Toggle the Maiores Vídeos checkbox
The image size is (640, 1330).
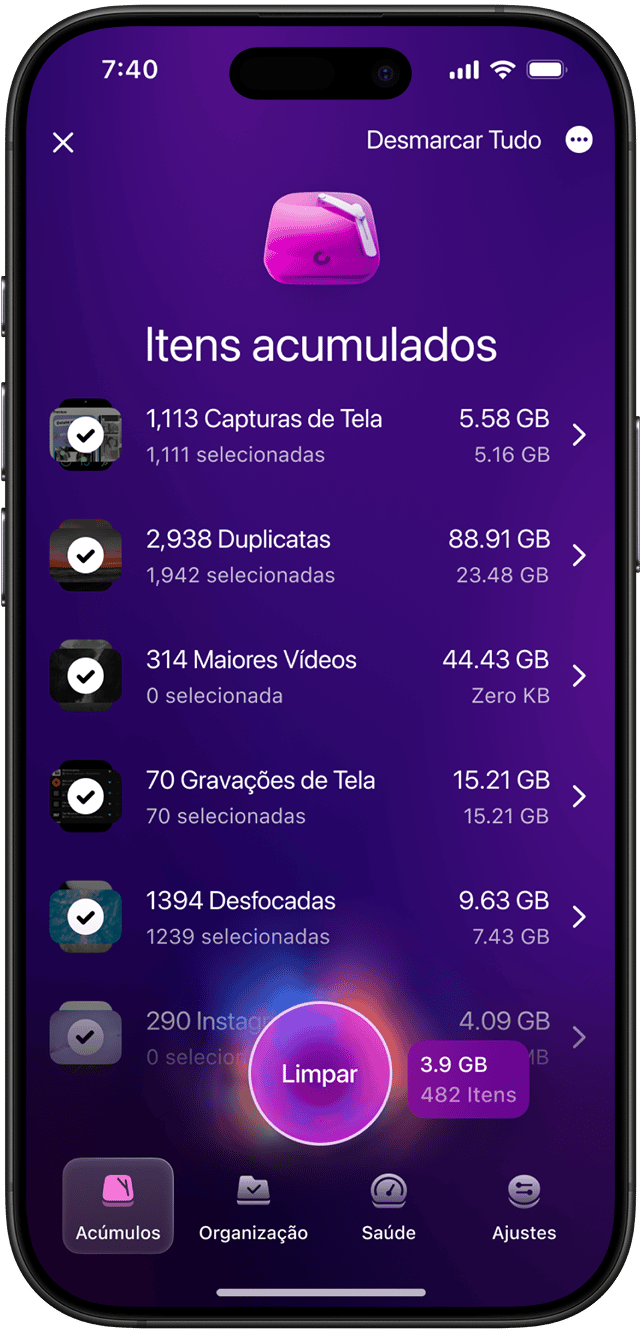coord(86,676)
